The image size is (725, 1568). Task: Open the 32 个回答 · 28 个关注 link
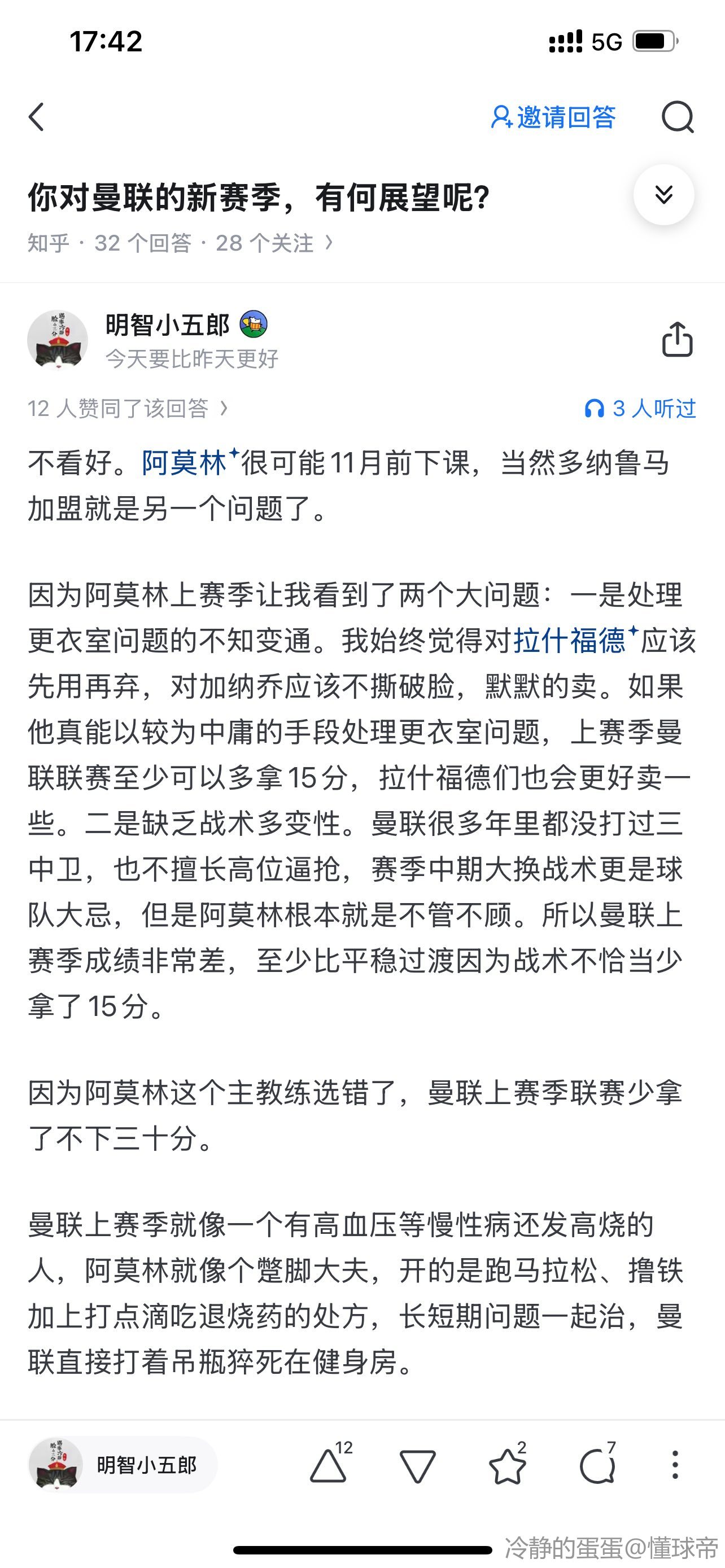point(213,243)
